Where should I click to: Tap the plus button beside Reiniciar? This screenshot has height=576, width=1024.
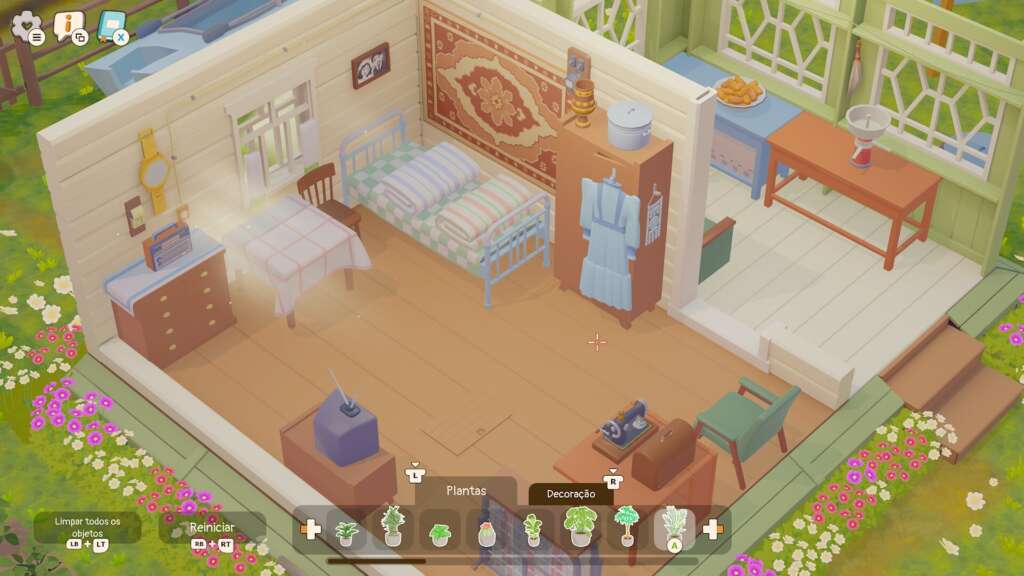(311, 529)
